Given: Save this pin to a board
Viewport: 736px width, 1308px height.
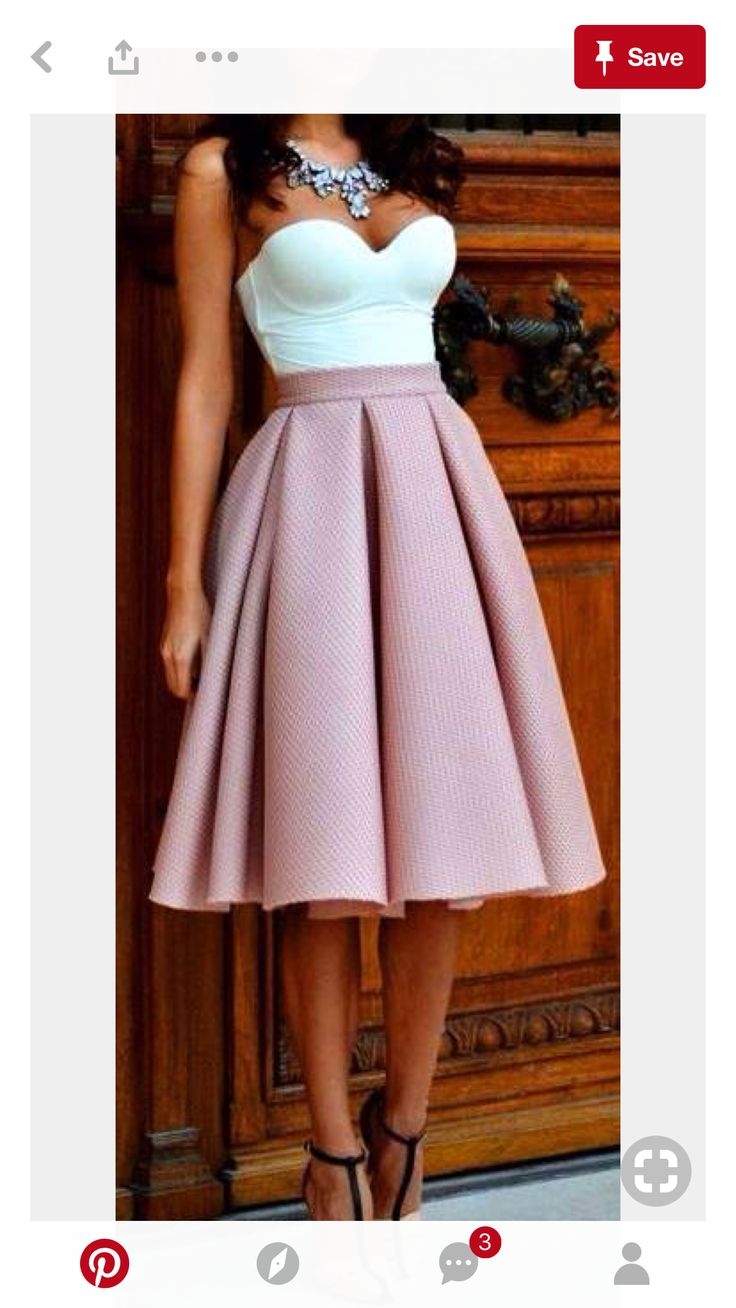Looking at the screenshot, I should tap(639, 57).
